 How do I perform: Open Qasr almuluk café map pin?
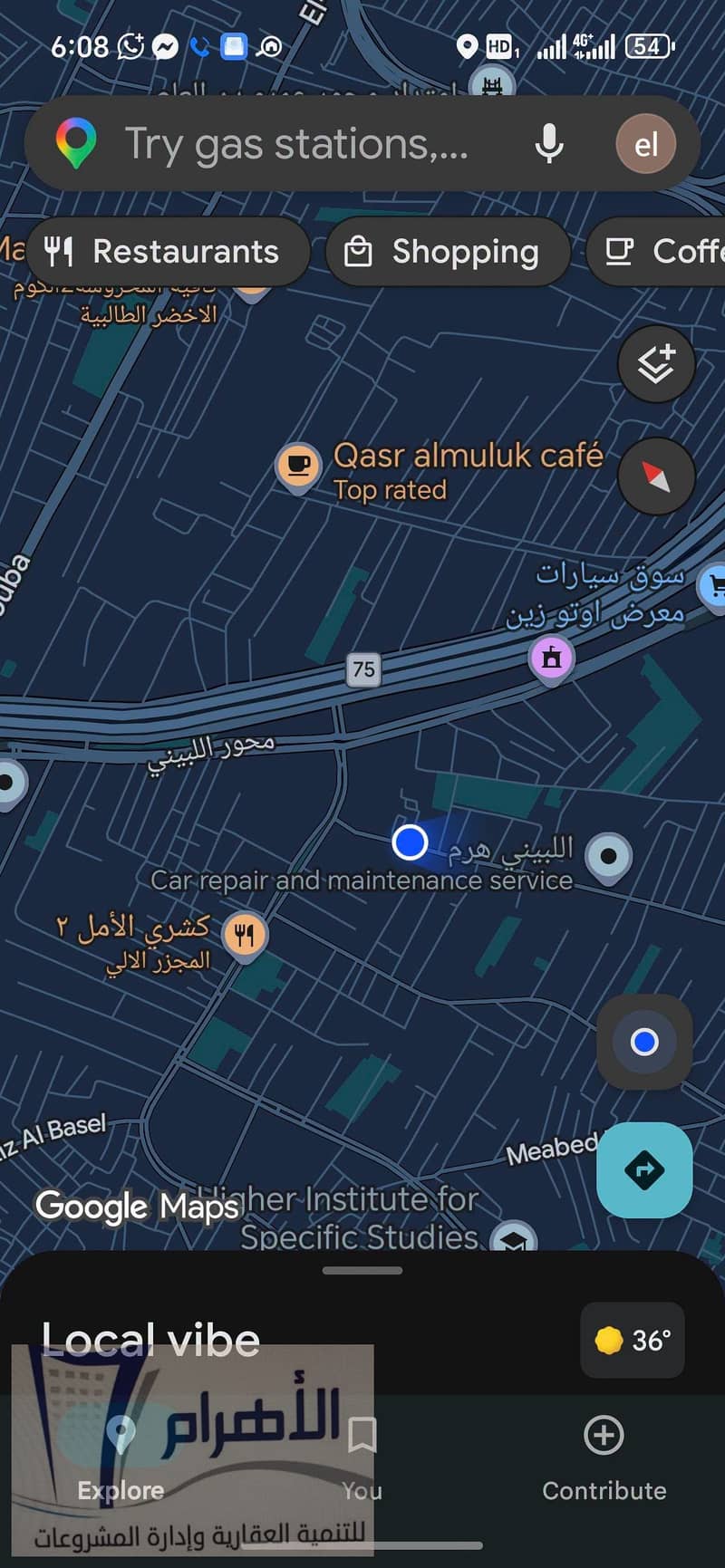[298, 467]
